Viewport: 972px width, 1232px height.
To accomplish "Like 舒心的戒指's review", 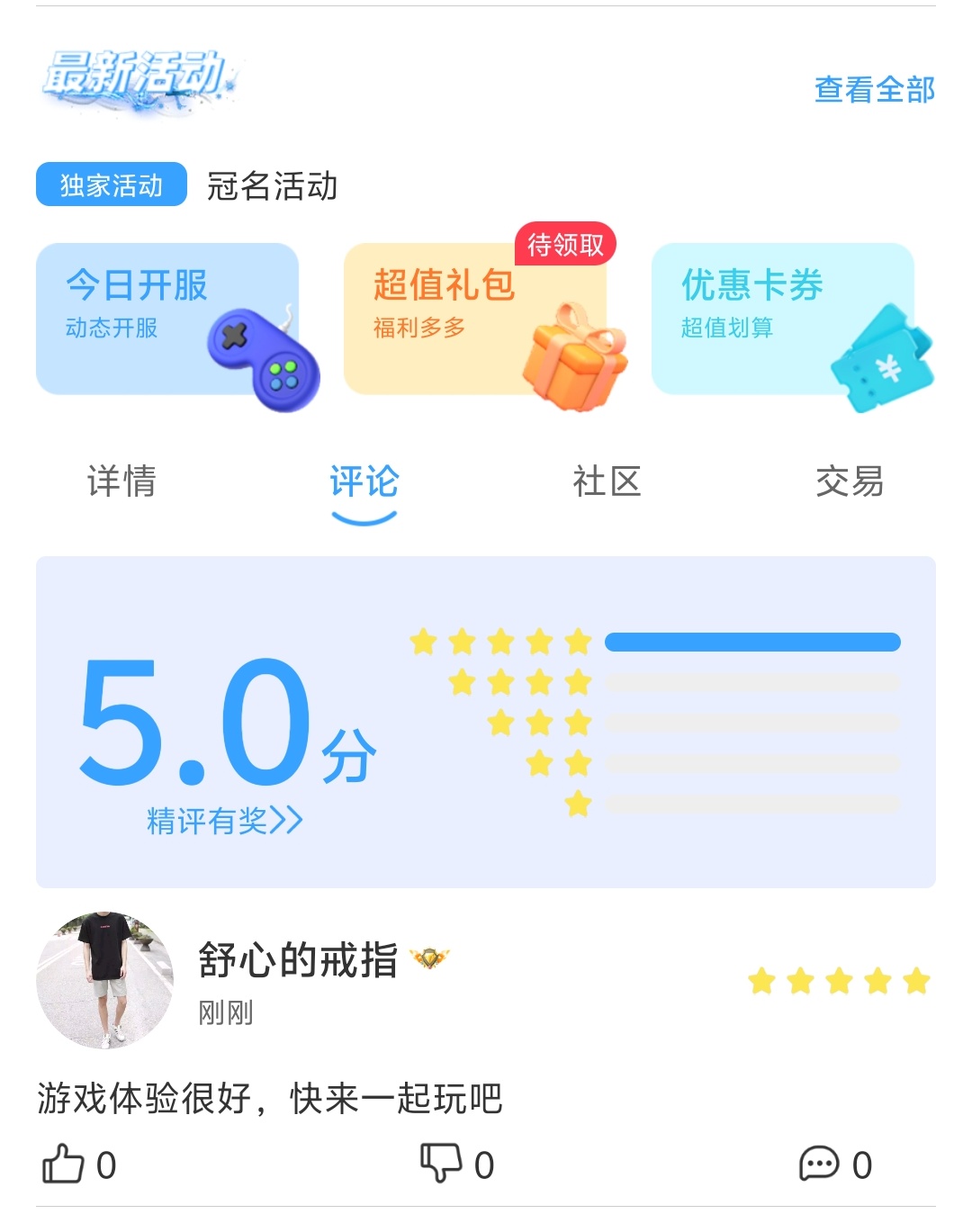I will (65, 1165).
